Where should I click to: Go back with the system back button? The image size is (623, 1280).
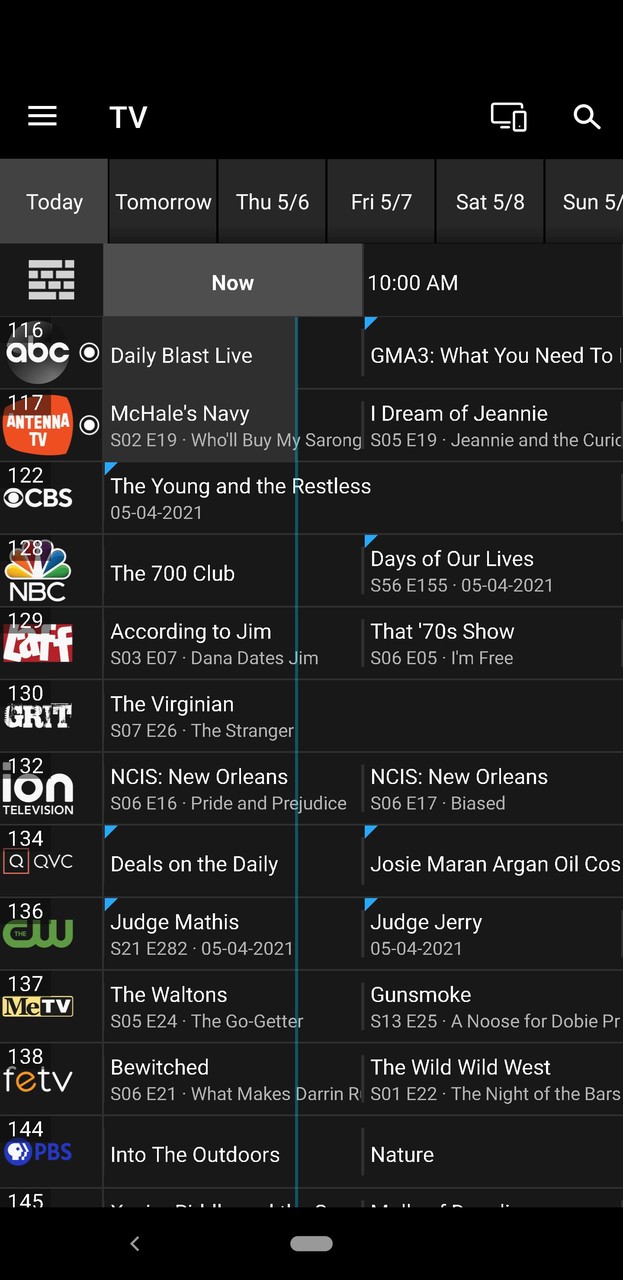coord(135,1244)
